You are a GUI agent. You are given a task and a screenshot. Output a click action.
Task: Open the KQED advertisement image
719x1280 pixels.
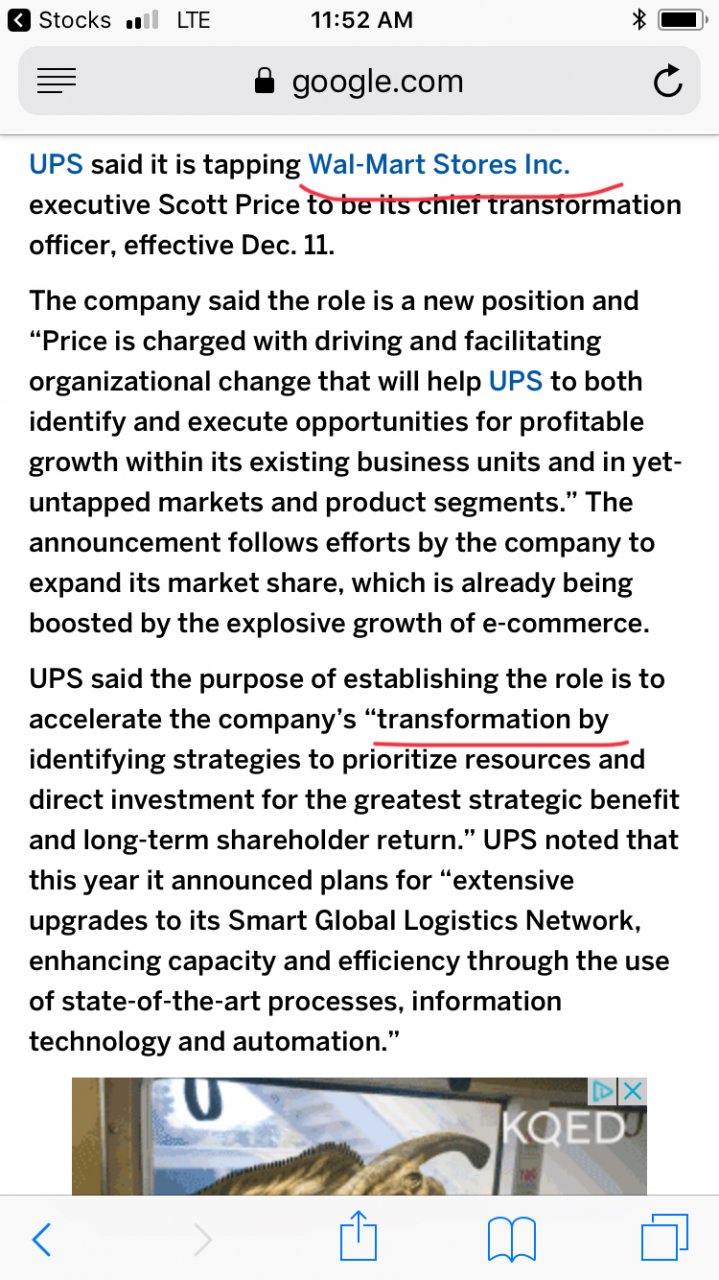pyautogui.click(x=359, y=1136)
